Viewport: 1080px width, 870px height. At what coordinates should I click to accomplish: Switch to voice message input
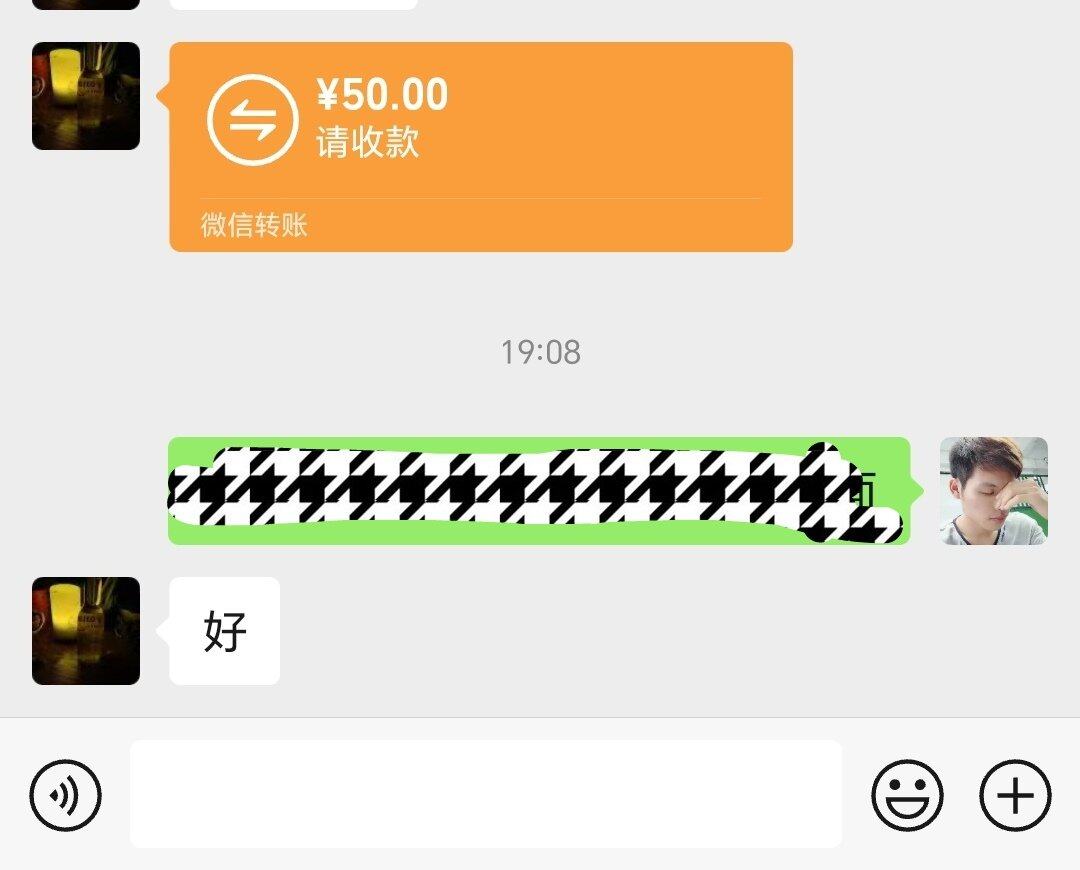[x=65, y=795]
